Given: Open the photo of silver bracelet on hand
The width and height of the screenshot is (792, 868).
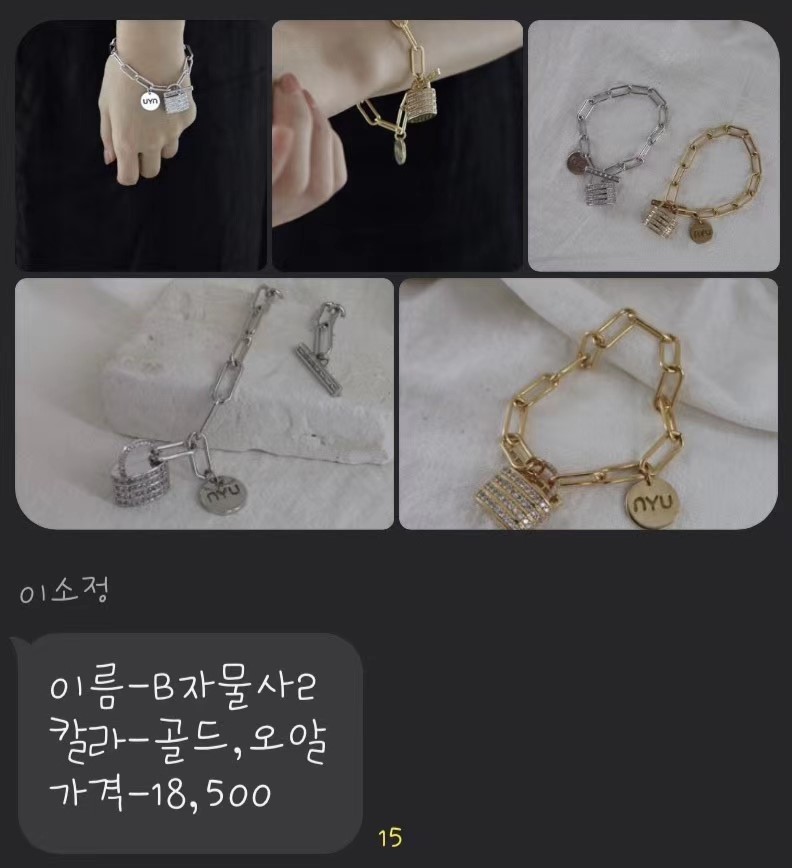Looking at the screenshot, I should [142, 146].
